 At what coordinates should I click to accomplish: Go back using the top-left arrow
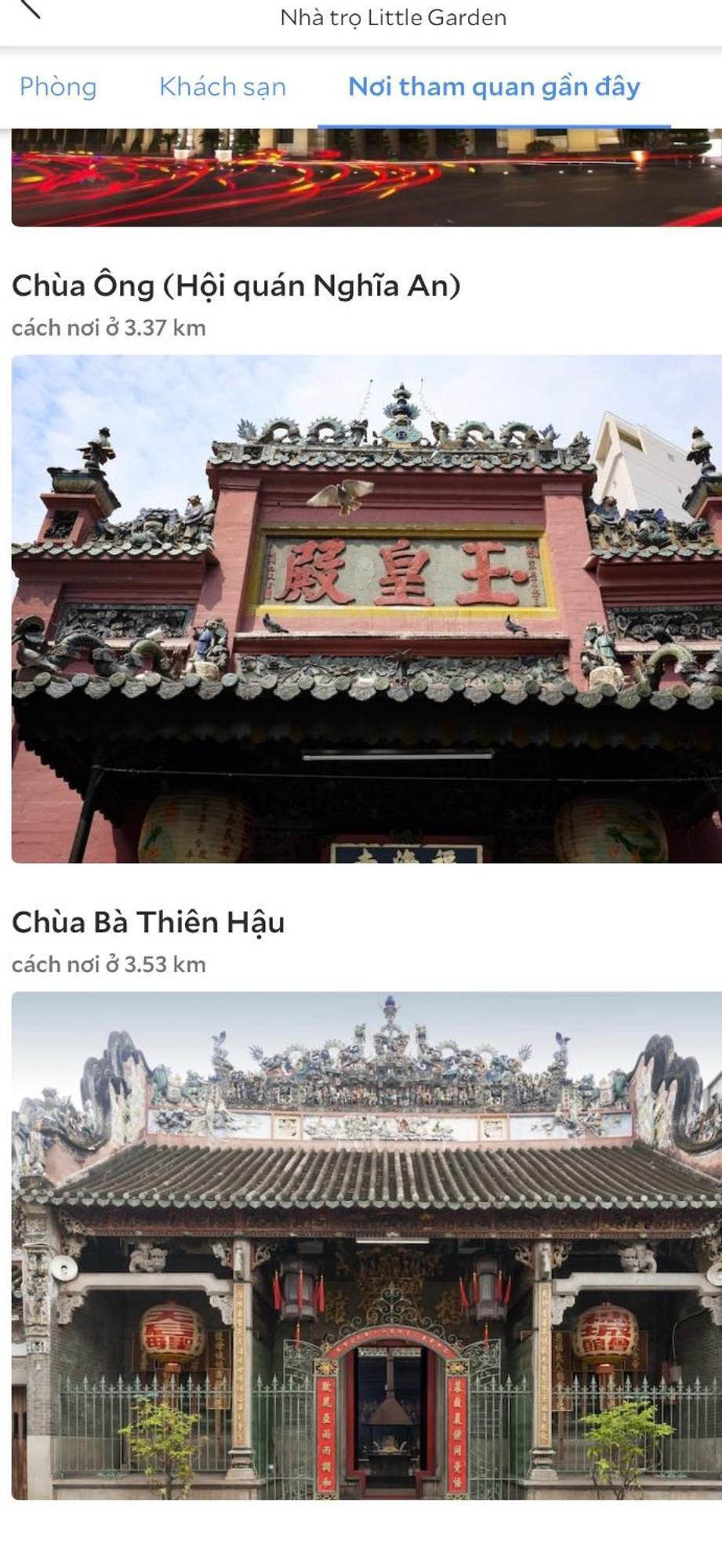28,9
